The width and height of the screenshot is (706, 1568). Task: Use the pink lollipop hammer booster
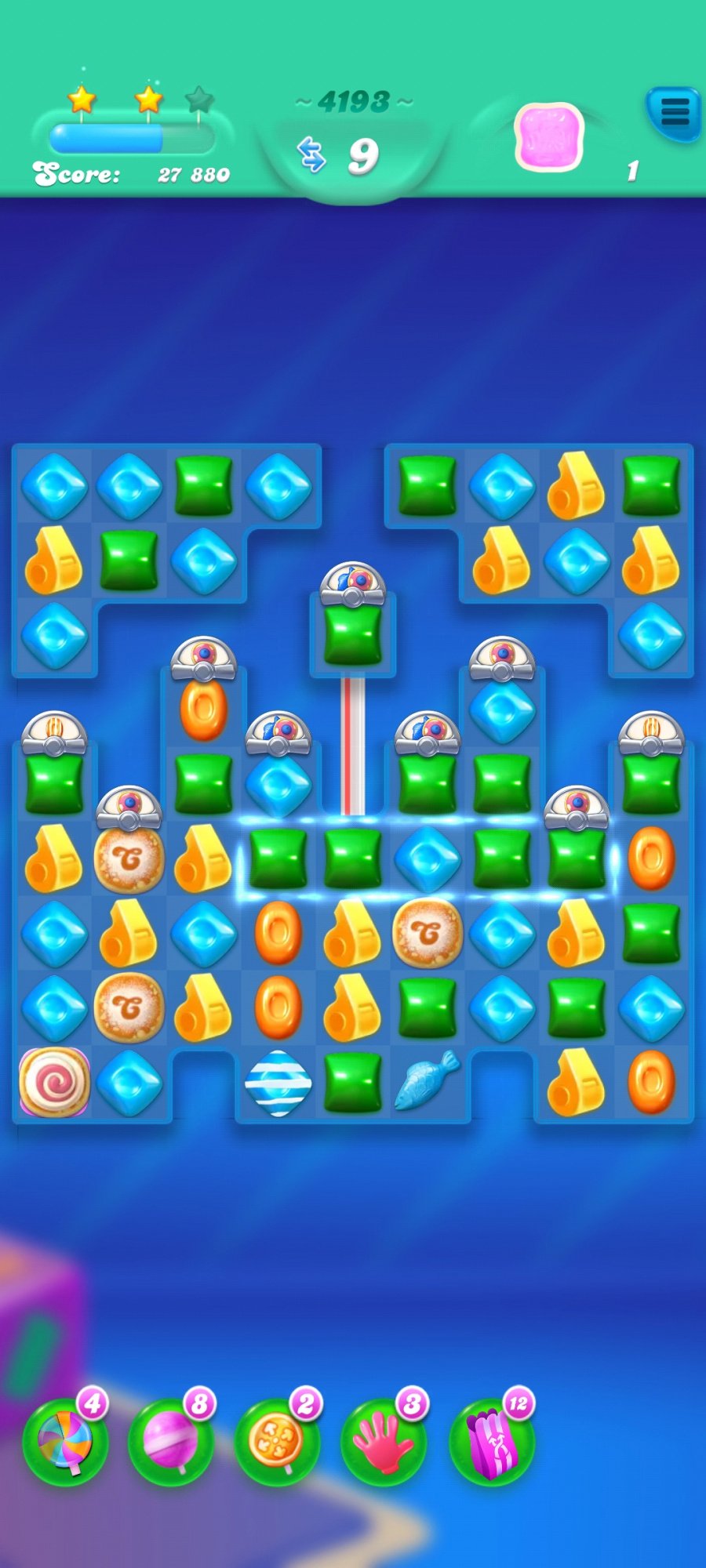(171, 1441)
